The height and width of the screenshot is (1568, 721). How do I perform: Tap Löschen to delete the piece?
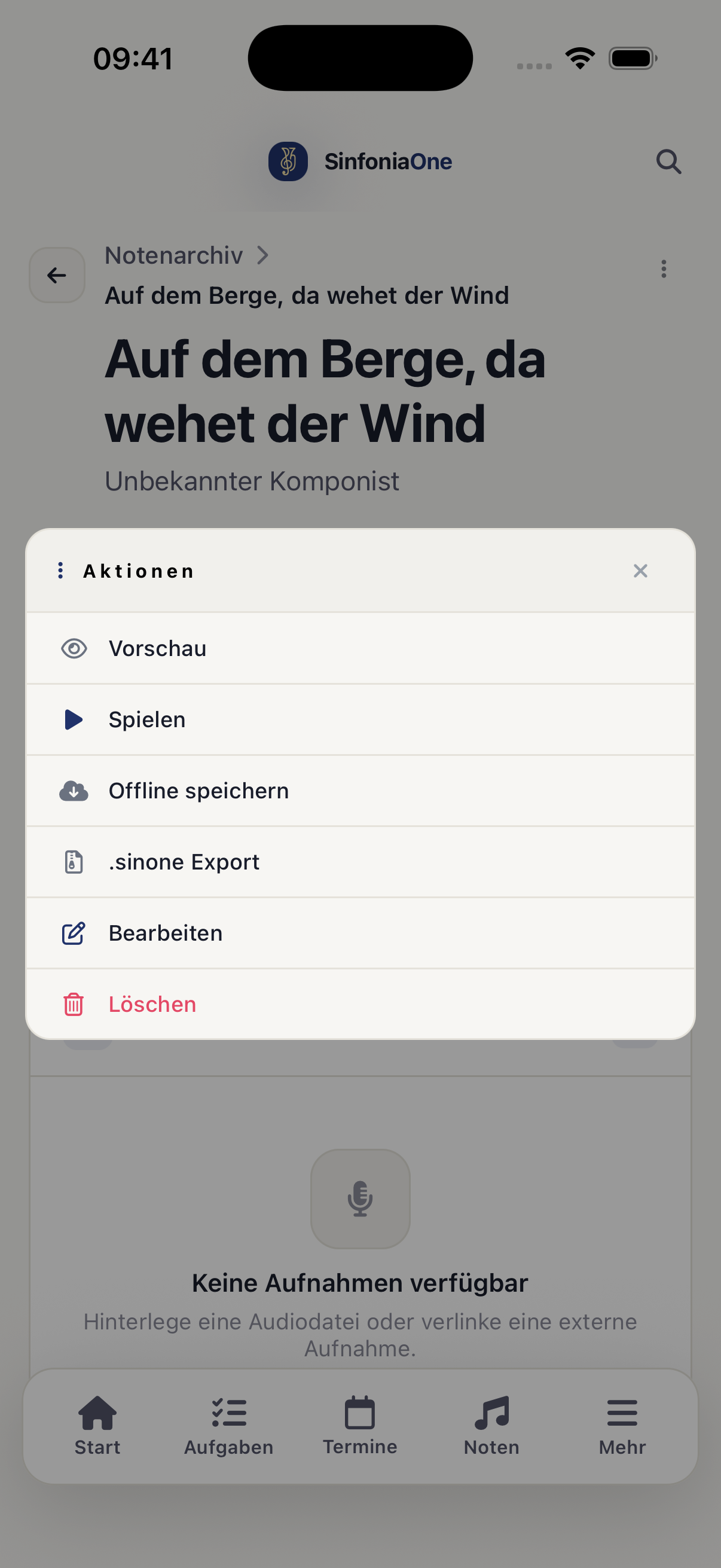pos(360,1004)
